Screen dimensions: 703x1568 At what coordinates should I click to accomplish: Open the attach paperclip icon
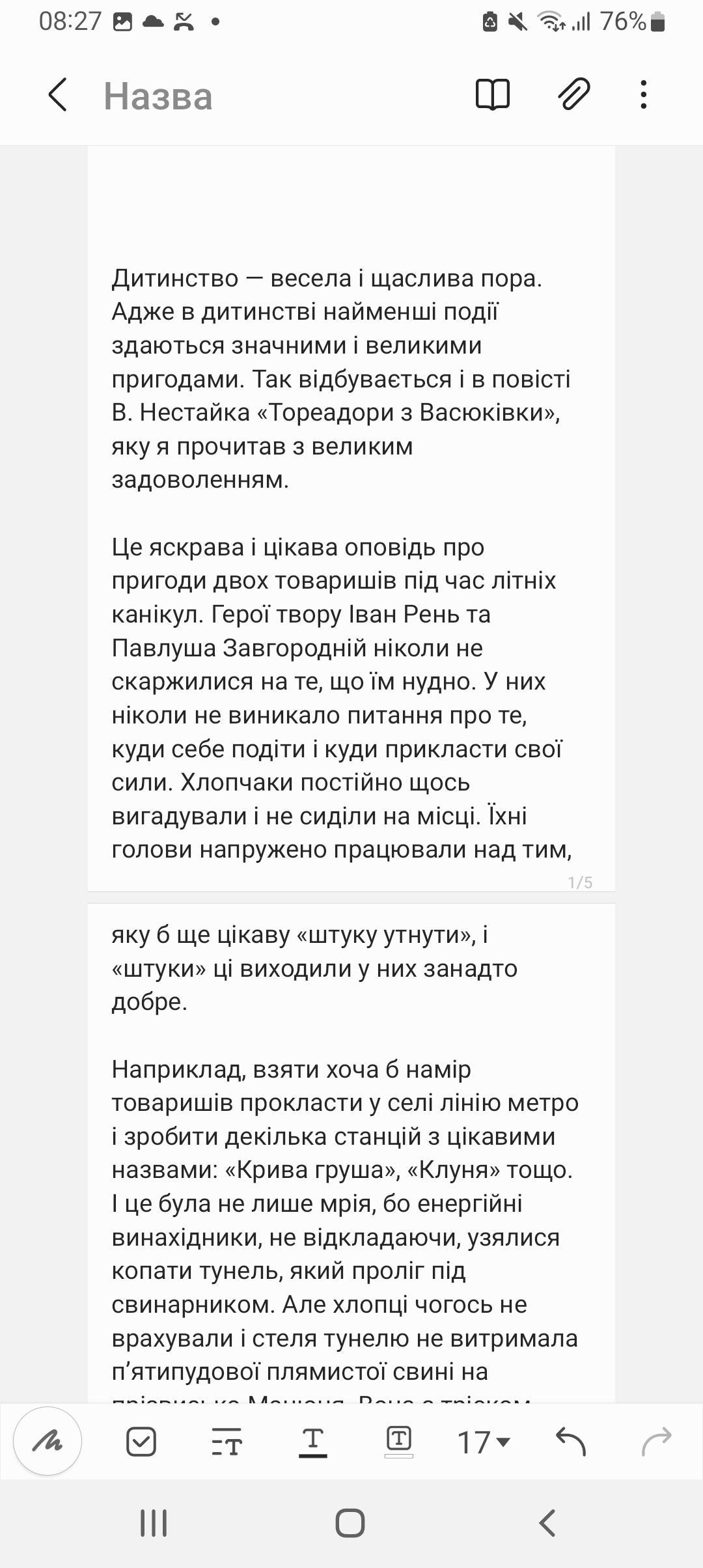[574, 94]
